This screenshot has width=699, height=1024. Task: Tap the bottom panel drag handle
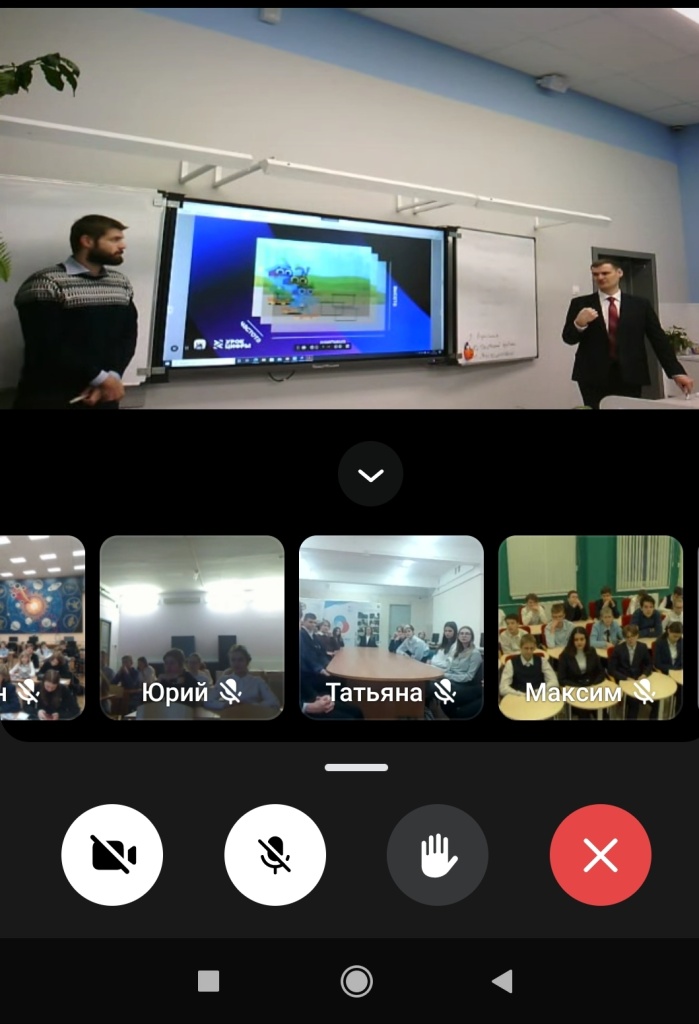coord(356,768)
